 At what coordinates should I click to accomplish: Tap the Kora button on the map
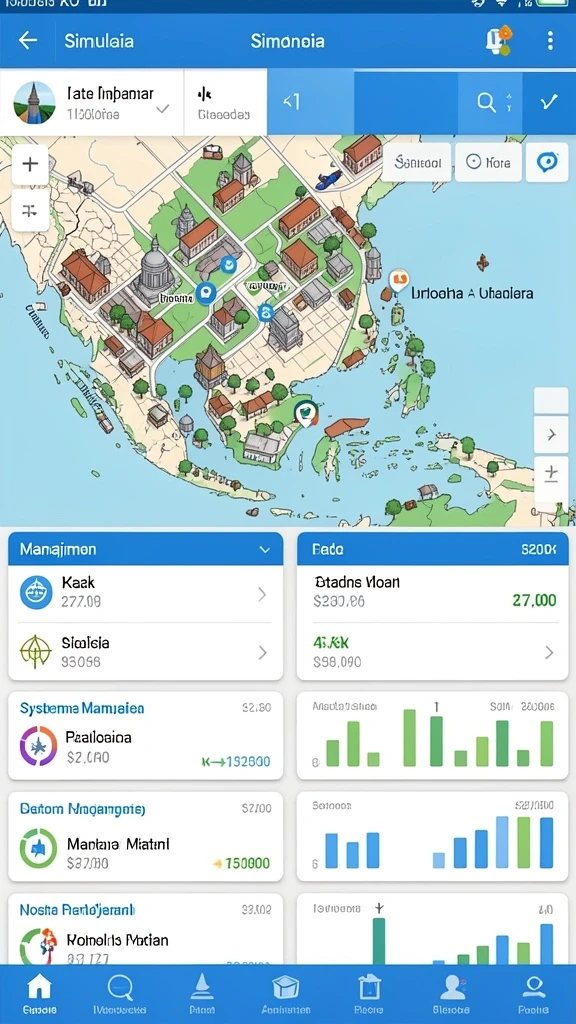488,162
